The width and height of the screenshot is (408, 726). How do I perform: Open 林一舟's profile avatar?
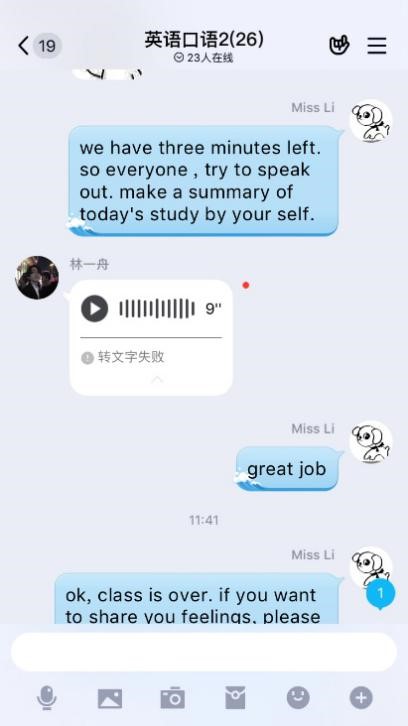(37, 278)
